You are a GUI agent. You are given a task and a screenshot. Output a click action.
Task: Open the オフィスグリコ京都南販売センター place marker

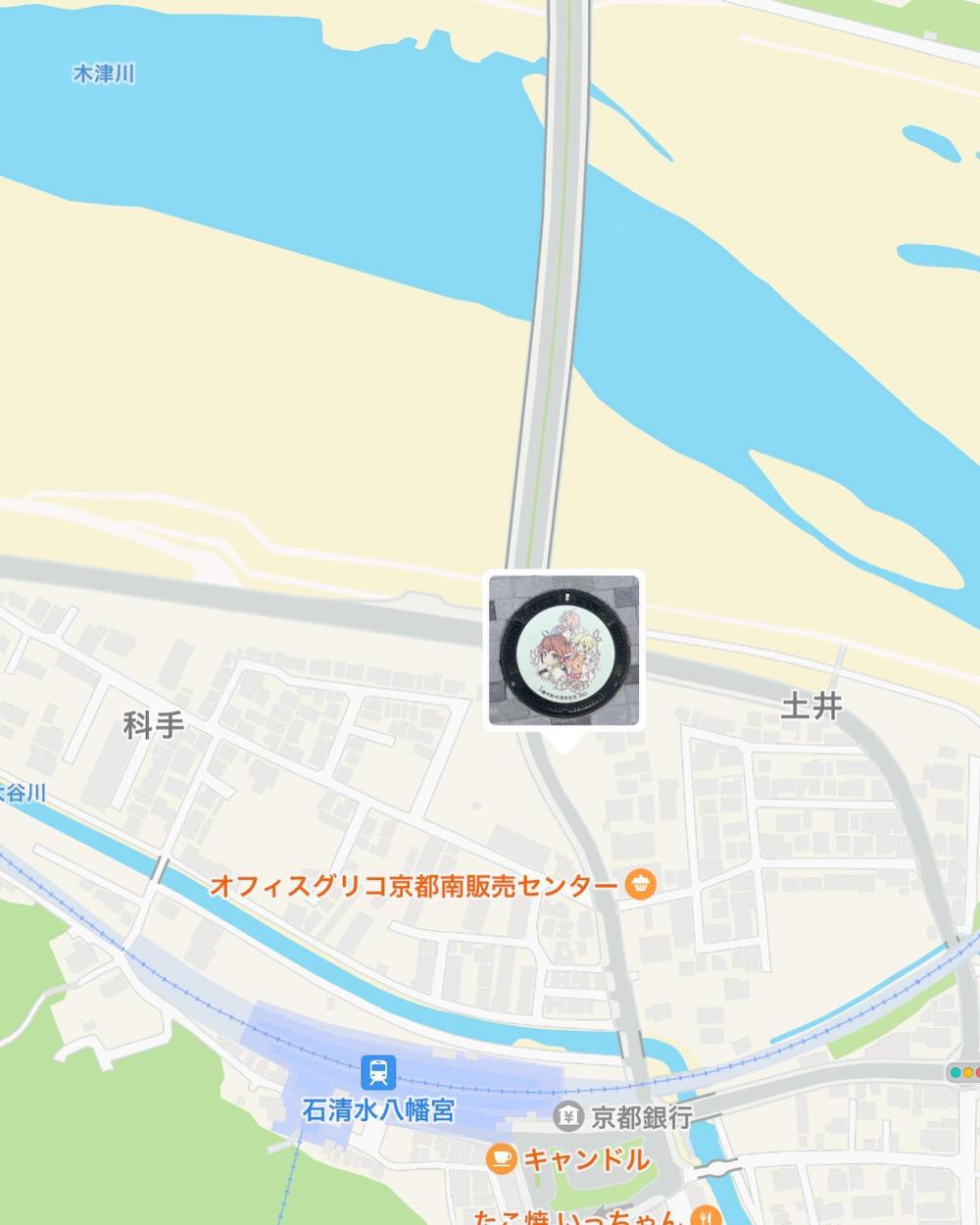[640, 885]
